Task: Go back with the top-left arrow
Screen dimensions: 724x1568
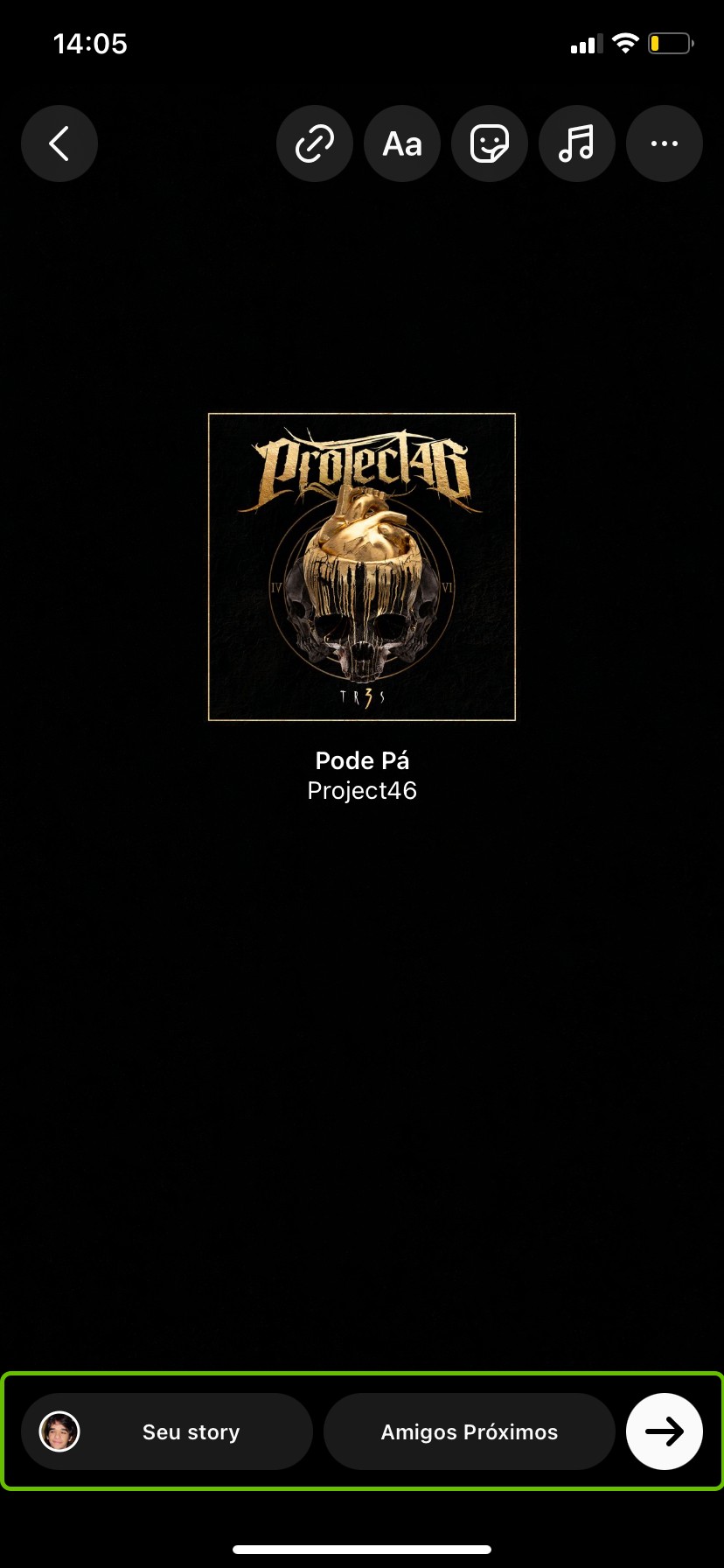Action: point(59,143)
